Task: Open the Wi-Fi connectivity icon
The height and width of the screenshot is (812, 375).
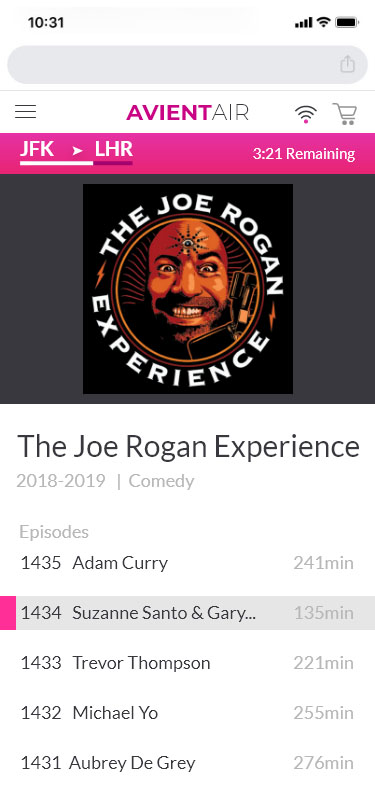Action: click(x=306, y=114)
